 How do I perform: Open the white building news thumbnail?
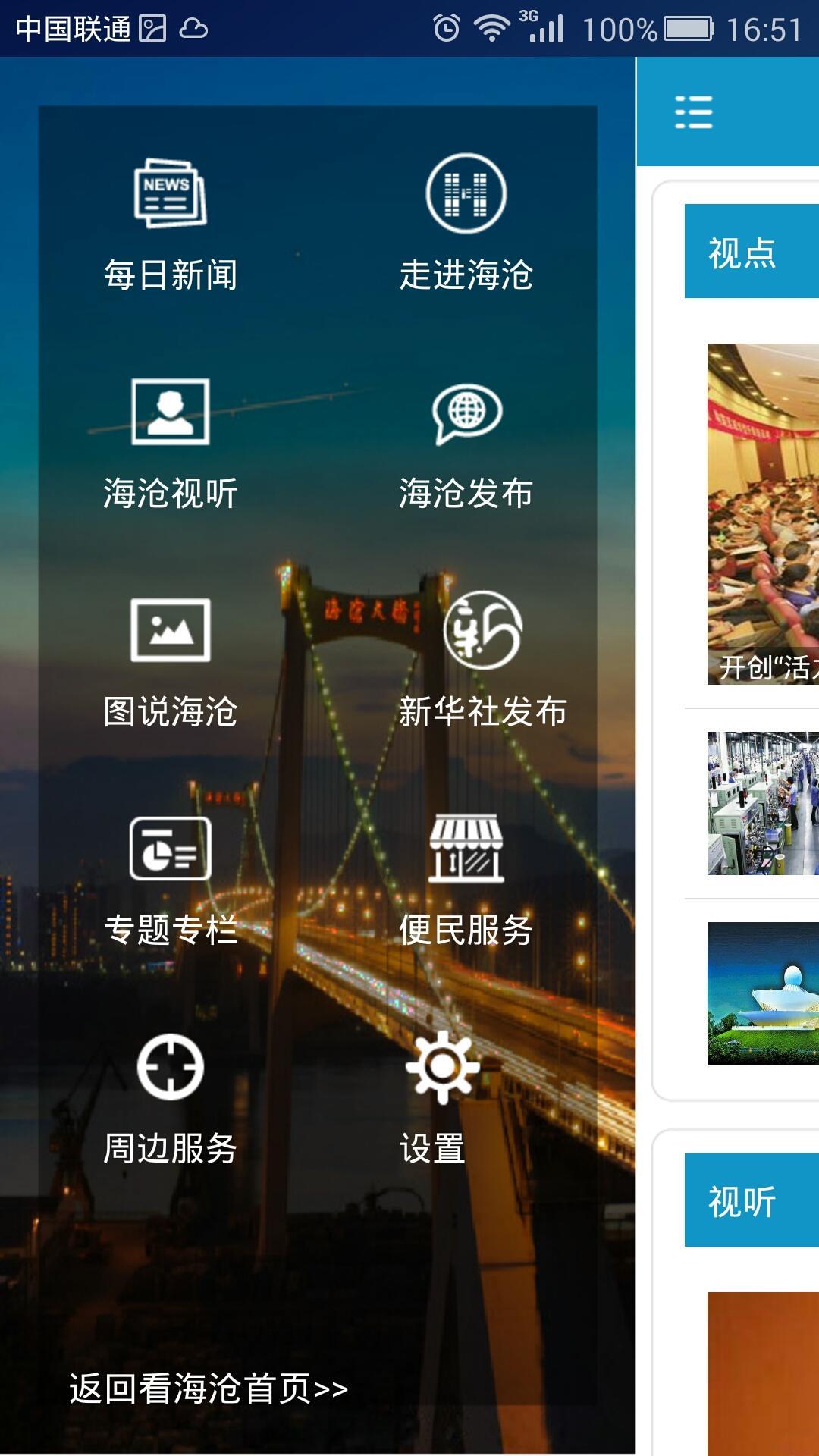click(763, 993)
